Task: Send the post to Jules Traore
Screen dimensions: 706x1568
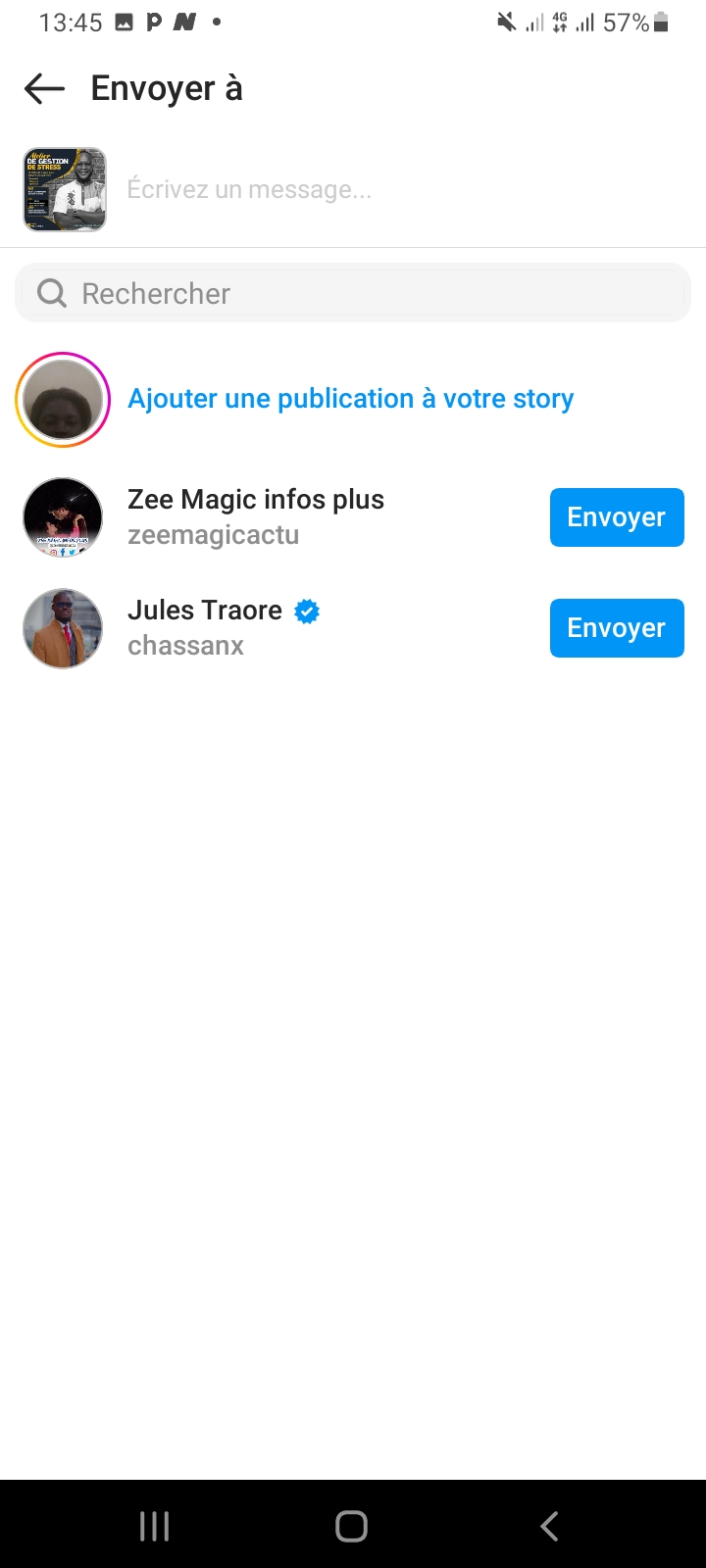Action: pos(616,628)
